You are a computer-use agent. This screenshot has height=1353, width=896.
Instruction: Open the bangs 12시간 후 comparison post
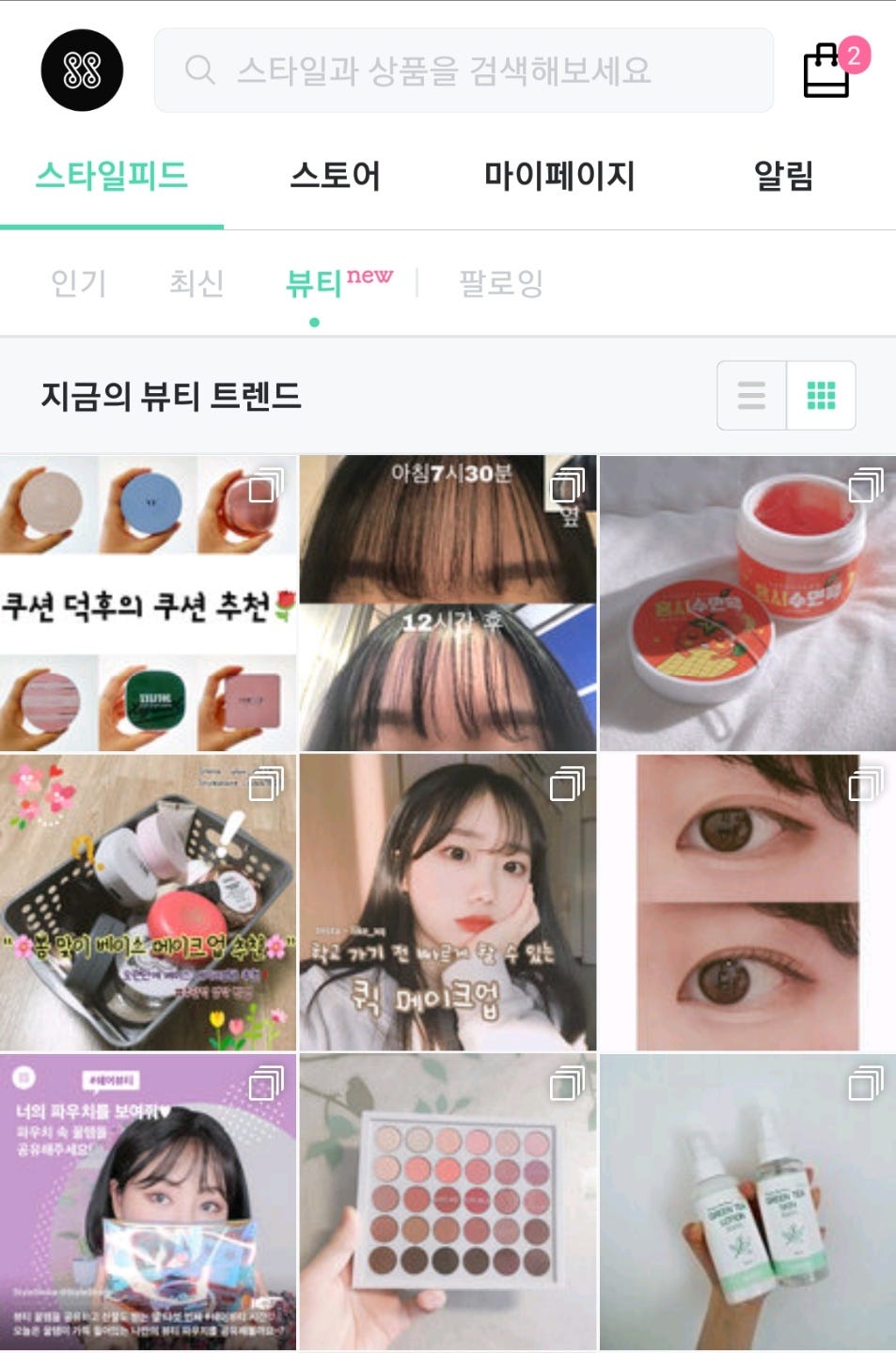click(x=448, y=604)
